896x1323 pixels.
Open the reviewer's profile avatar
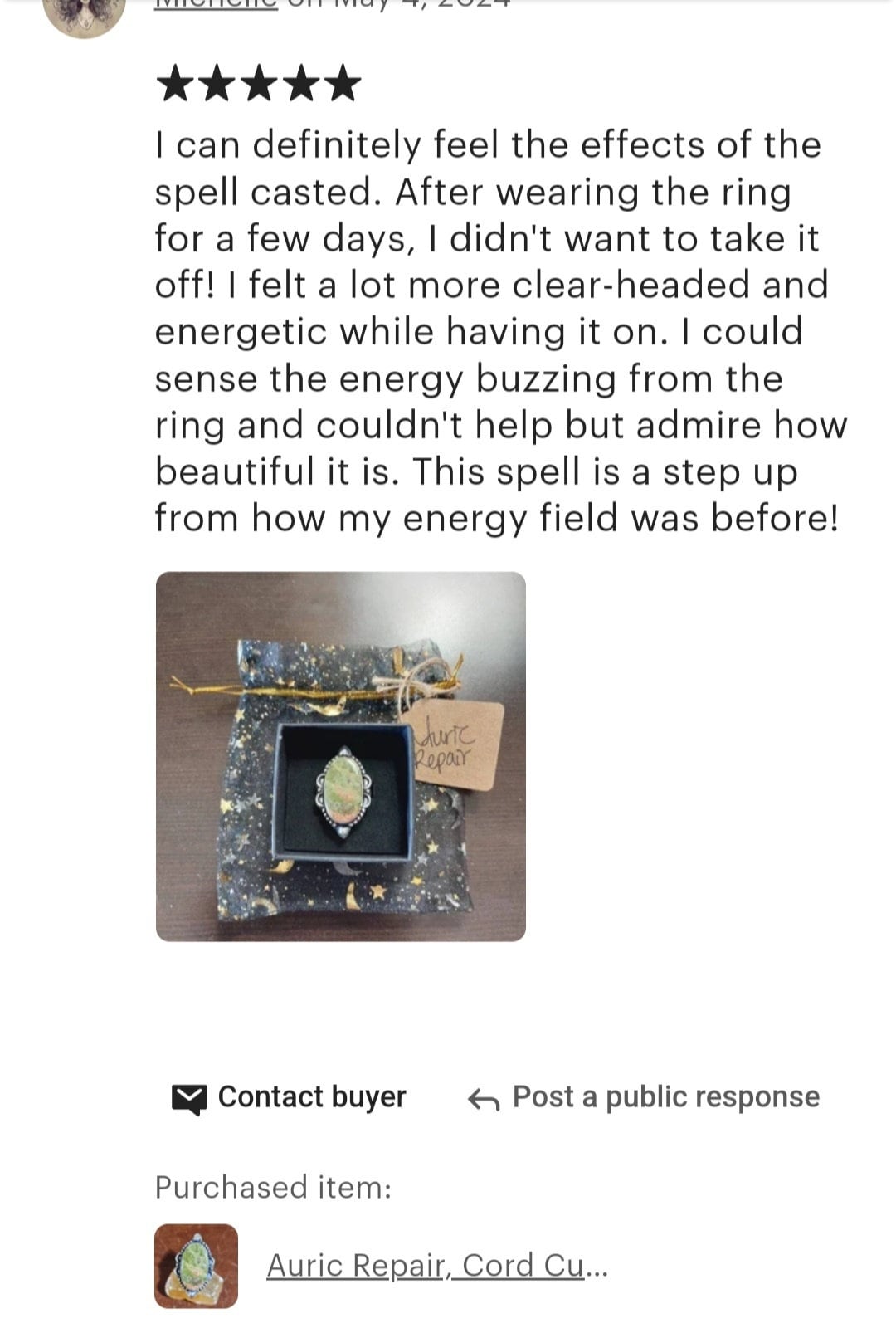tap(85, 12)
